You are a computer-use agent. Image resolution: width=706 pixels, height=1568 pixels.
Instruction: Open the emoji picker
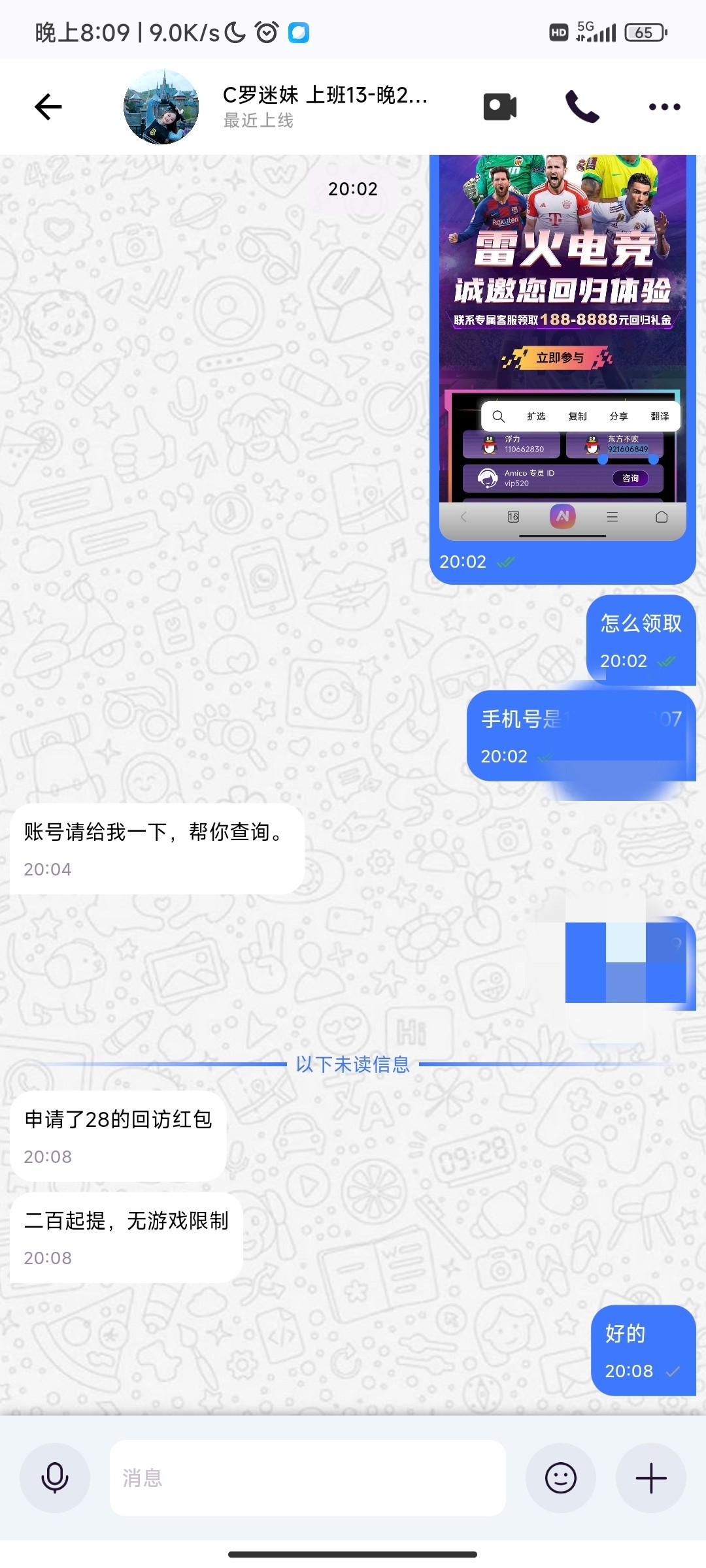pyautogui.click(x=561, y=1478)
